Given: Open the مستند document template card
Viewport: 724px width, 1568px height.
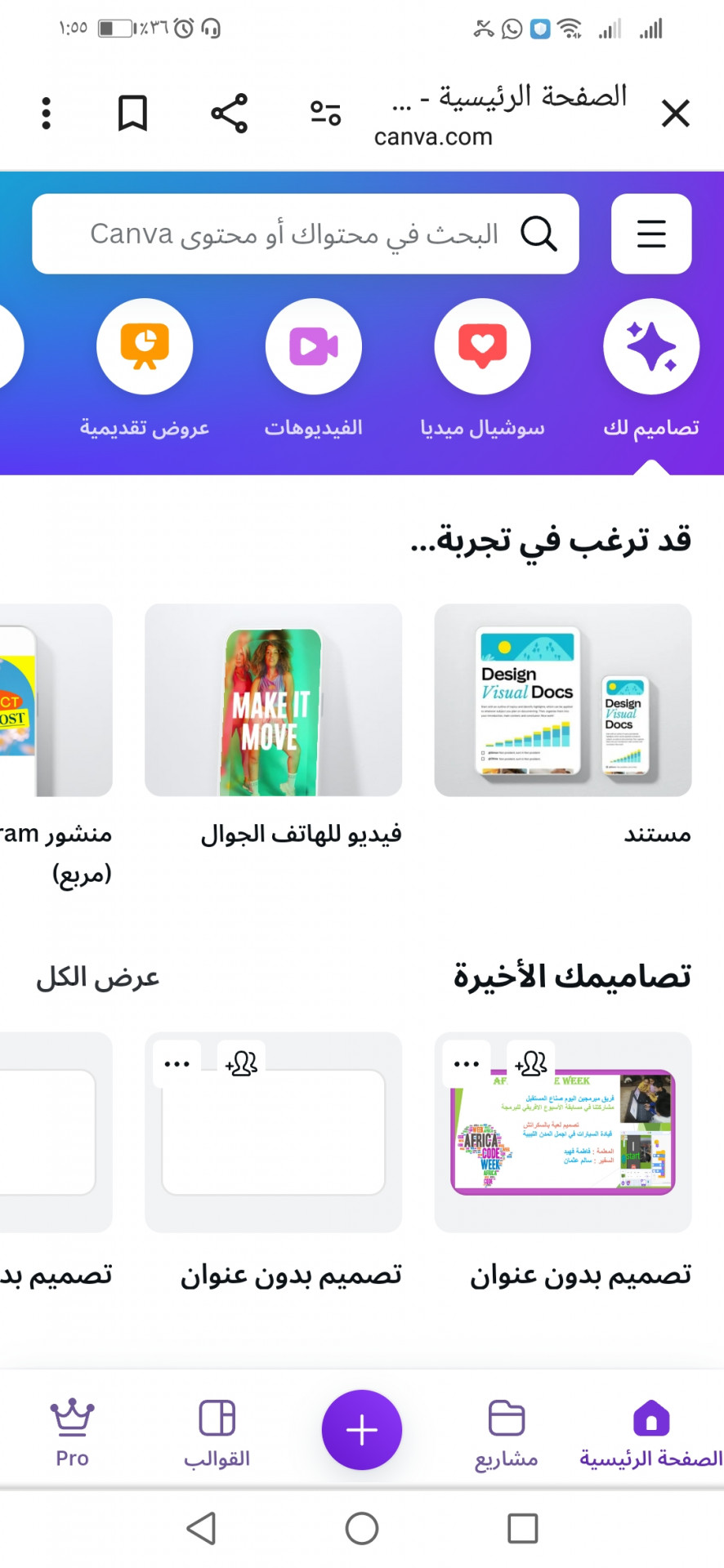Looking at the screenshot, I should pyautogui.click(x=562, y=700).
